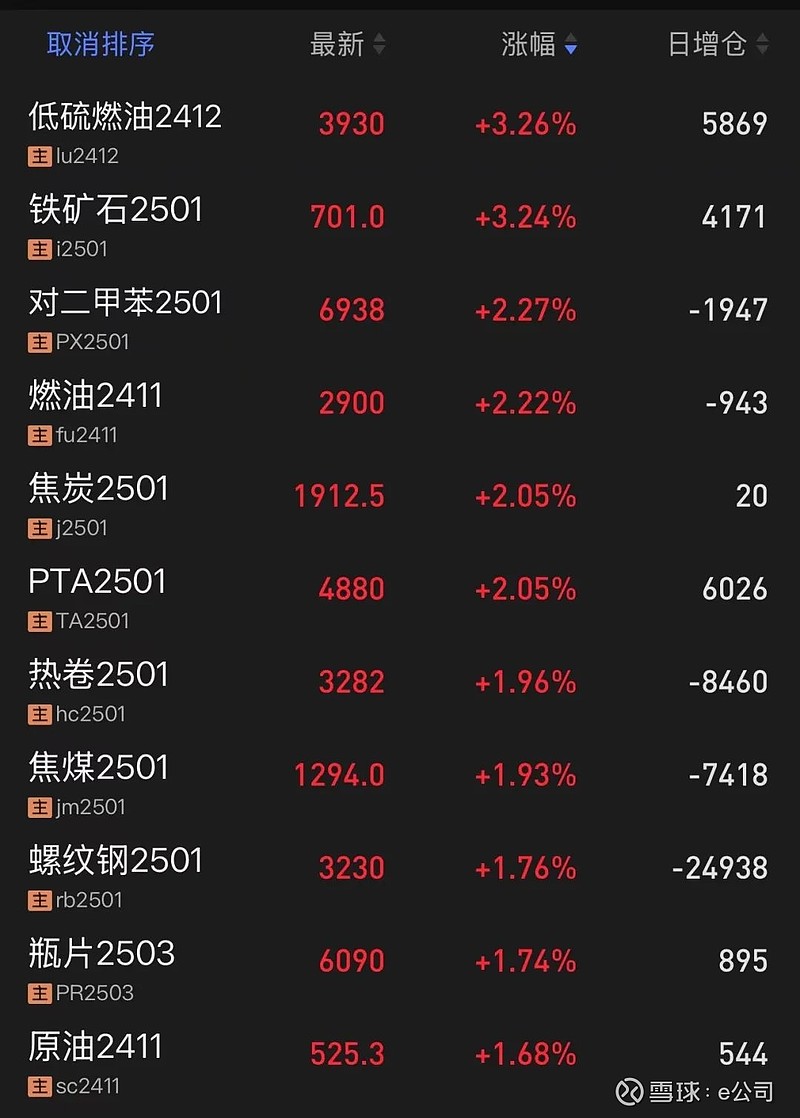The image size is (800, 1118).
Task: Sort the list by 最新 price
Action: tap(346, 44)
